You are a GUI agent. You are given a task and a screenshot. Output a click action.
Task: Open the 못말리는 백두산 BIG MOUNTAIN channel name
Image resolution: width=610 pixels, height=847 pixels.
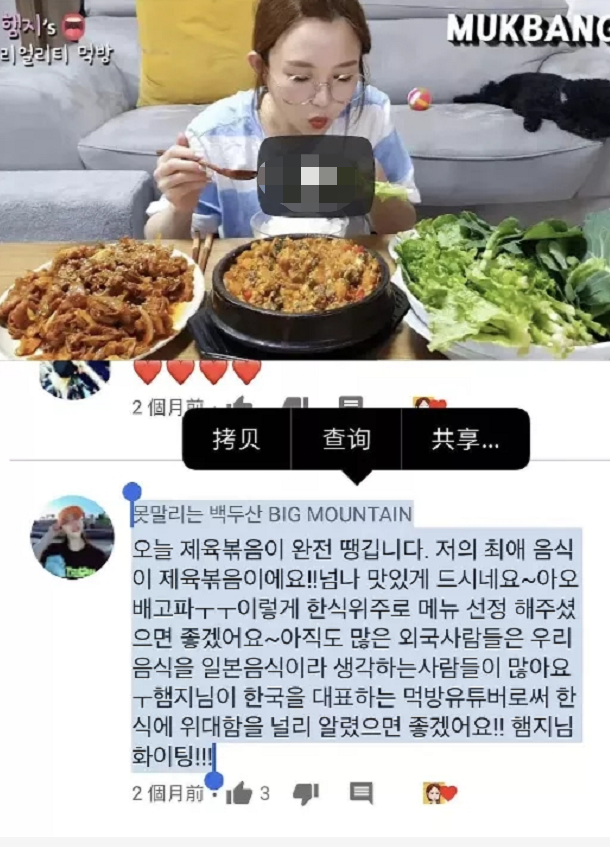click(x=272, y=515)
